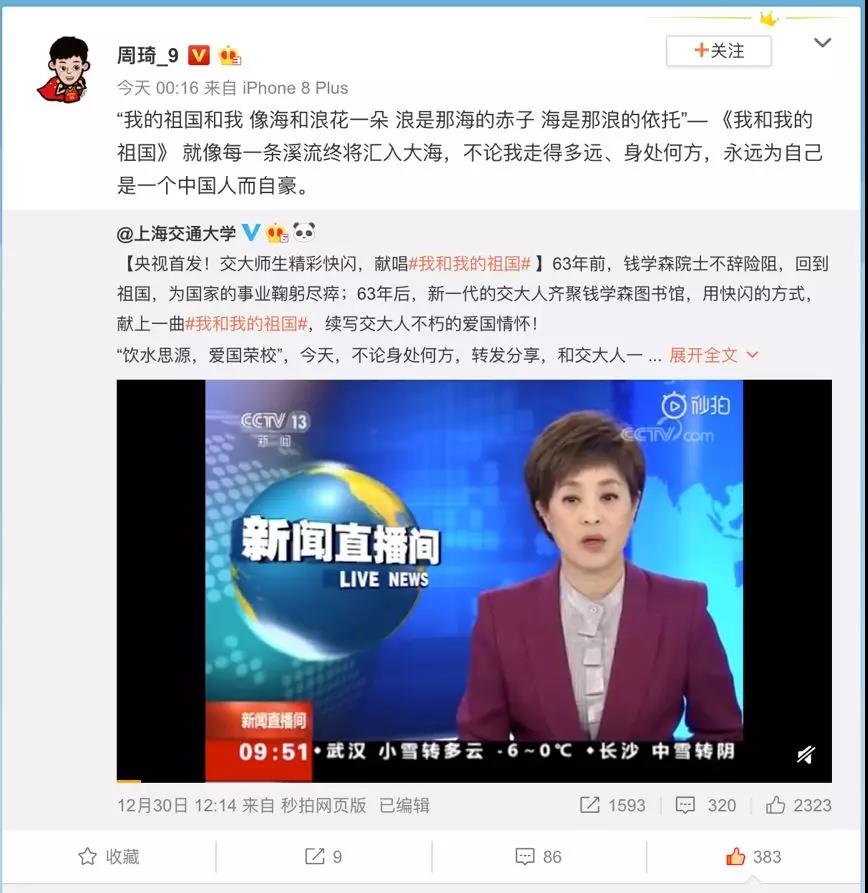Open 周琦_9 username link

[x=147, y=55]
